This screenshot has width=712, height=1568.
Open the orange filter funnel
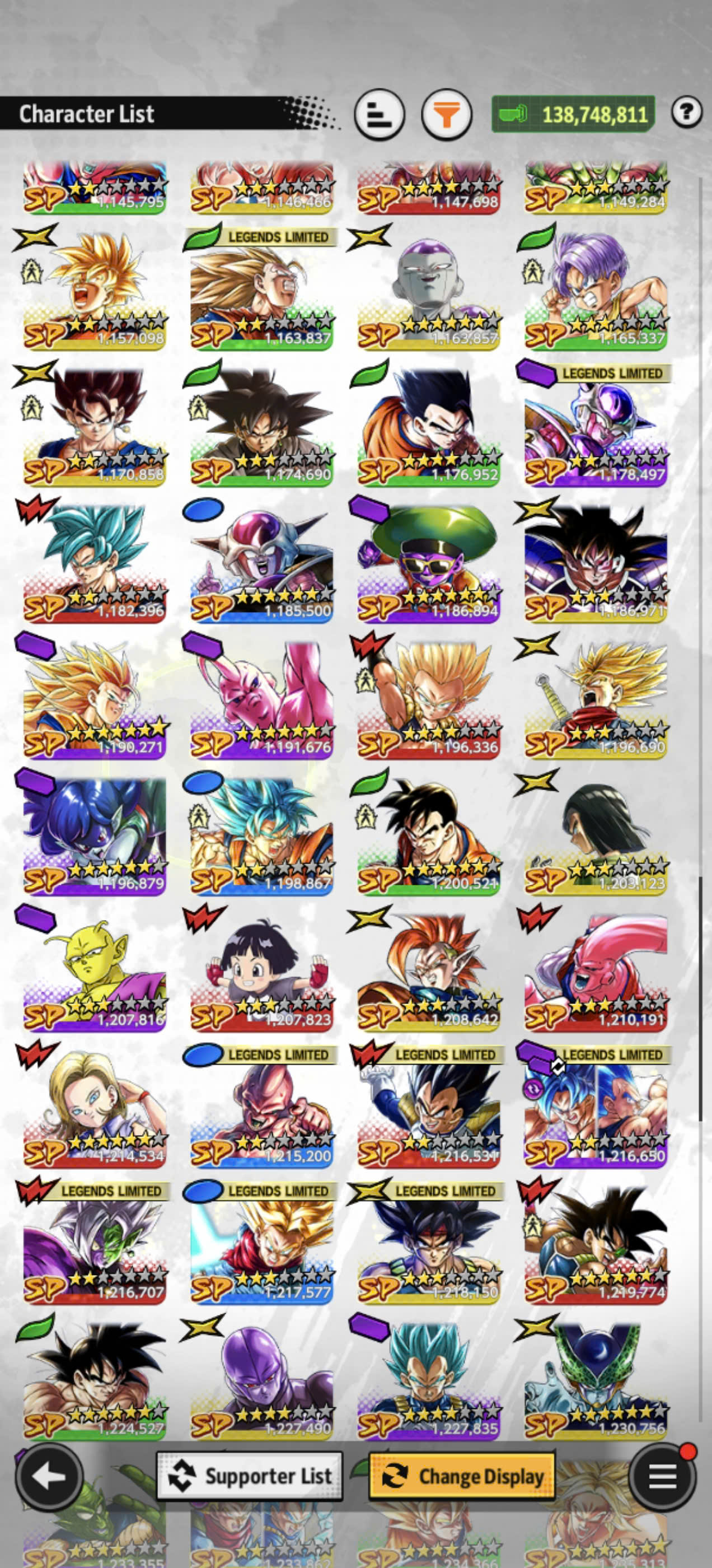pyautogui.click(x=447, y=114)
